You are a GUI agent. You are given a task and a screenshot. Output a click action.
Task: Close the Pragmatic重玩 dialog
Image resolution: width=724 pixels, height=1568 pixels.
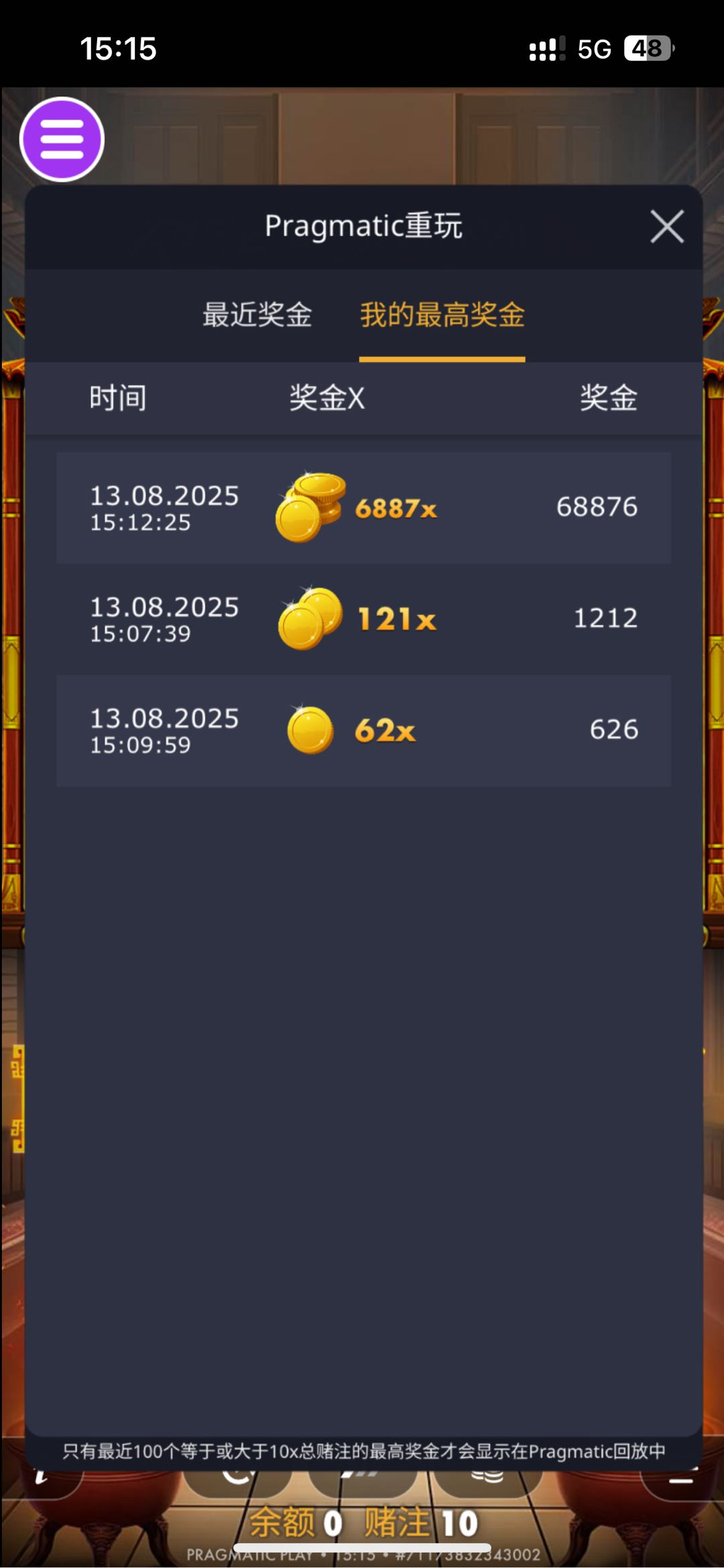tap(666, 226)
